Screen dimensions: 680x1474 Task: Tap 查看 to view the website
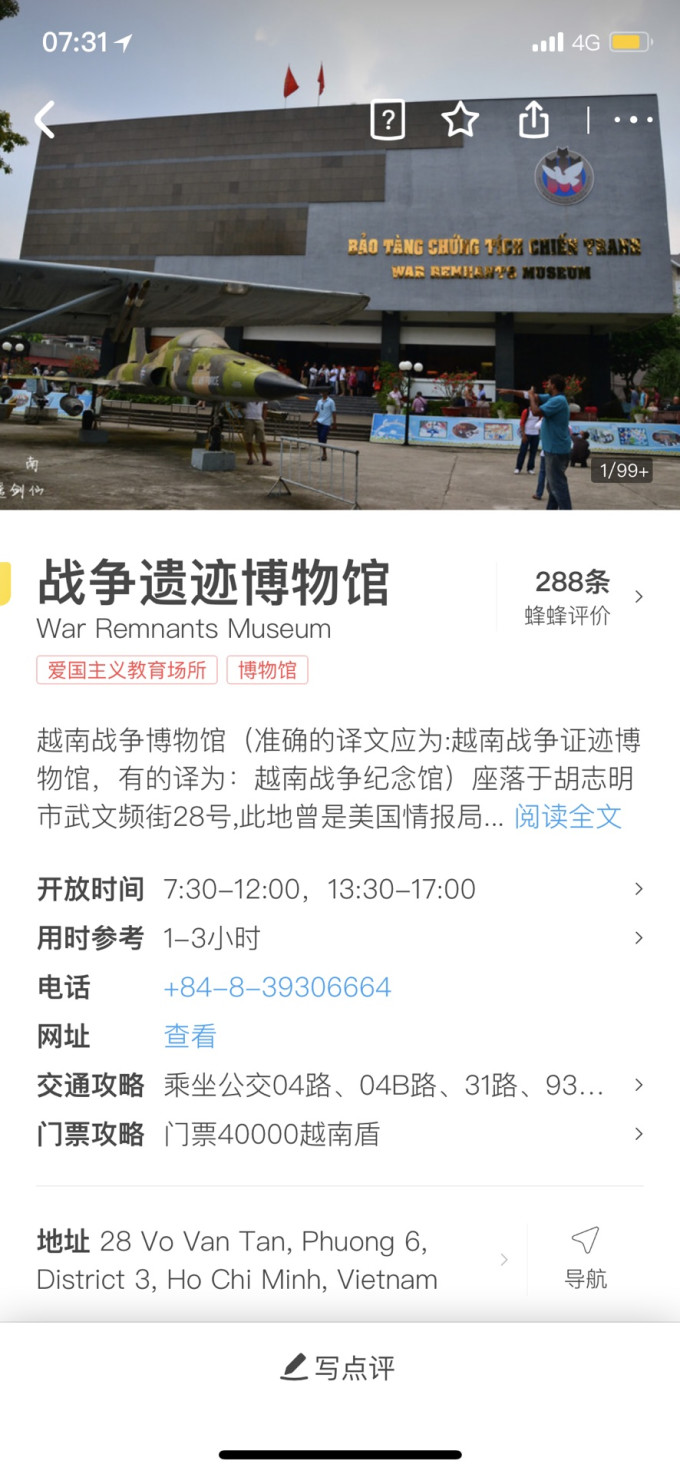pyautogui.click(x=190, y=1037)
